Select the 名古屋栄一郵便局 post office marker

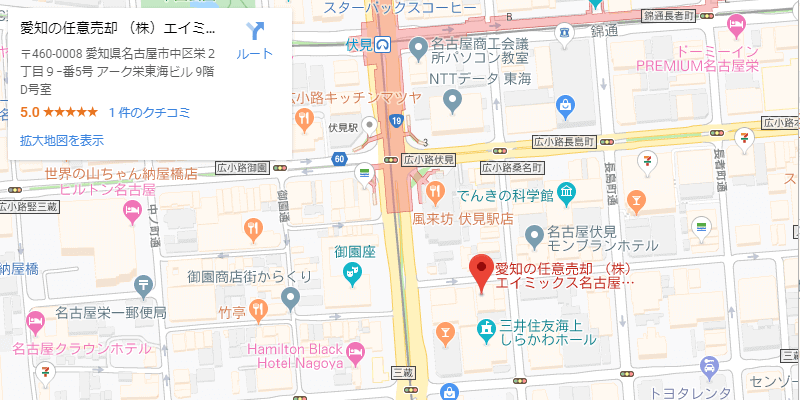coord(142,286)
